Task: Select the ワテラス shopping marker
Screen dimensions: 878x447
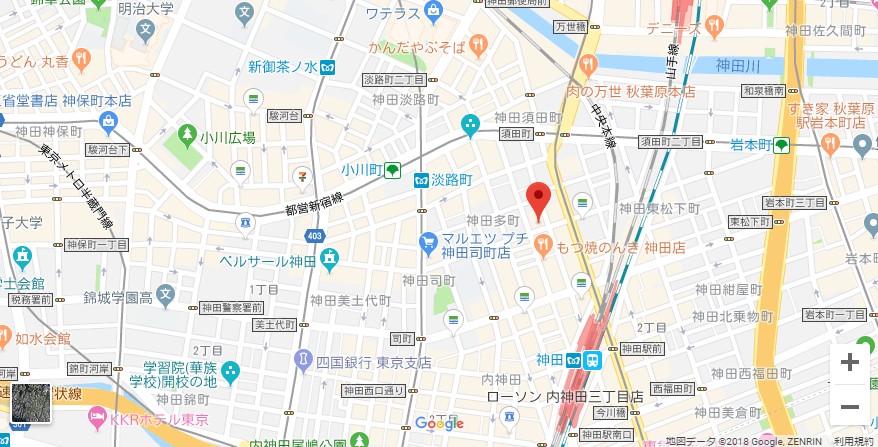Action: click(x=432, y=13)
